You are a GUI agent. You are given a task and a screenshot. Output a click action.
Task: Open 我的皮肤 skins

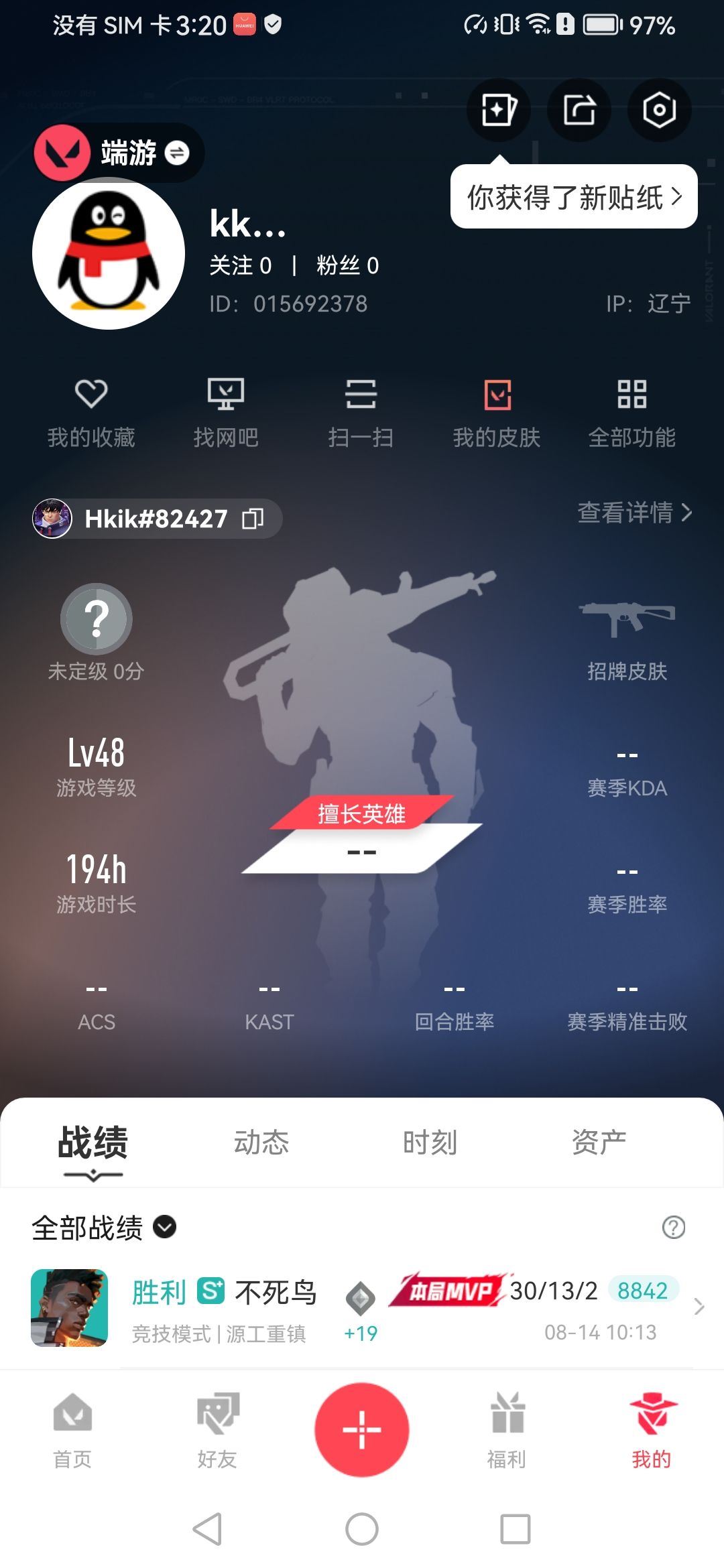tap(497, 412)
